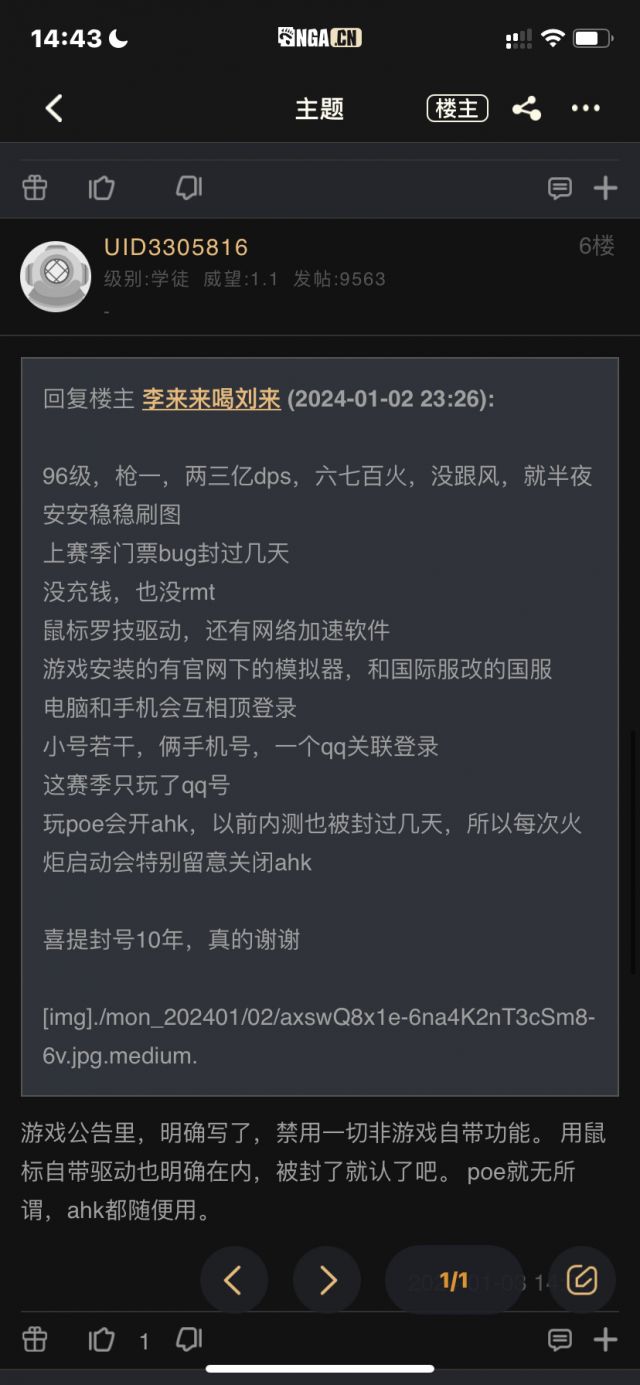640x1385 pixels.
Task: Open the 1/1 page selector
Action: coord(454,1280)
